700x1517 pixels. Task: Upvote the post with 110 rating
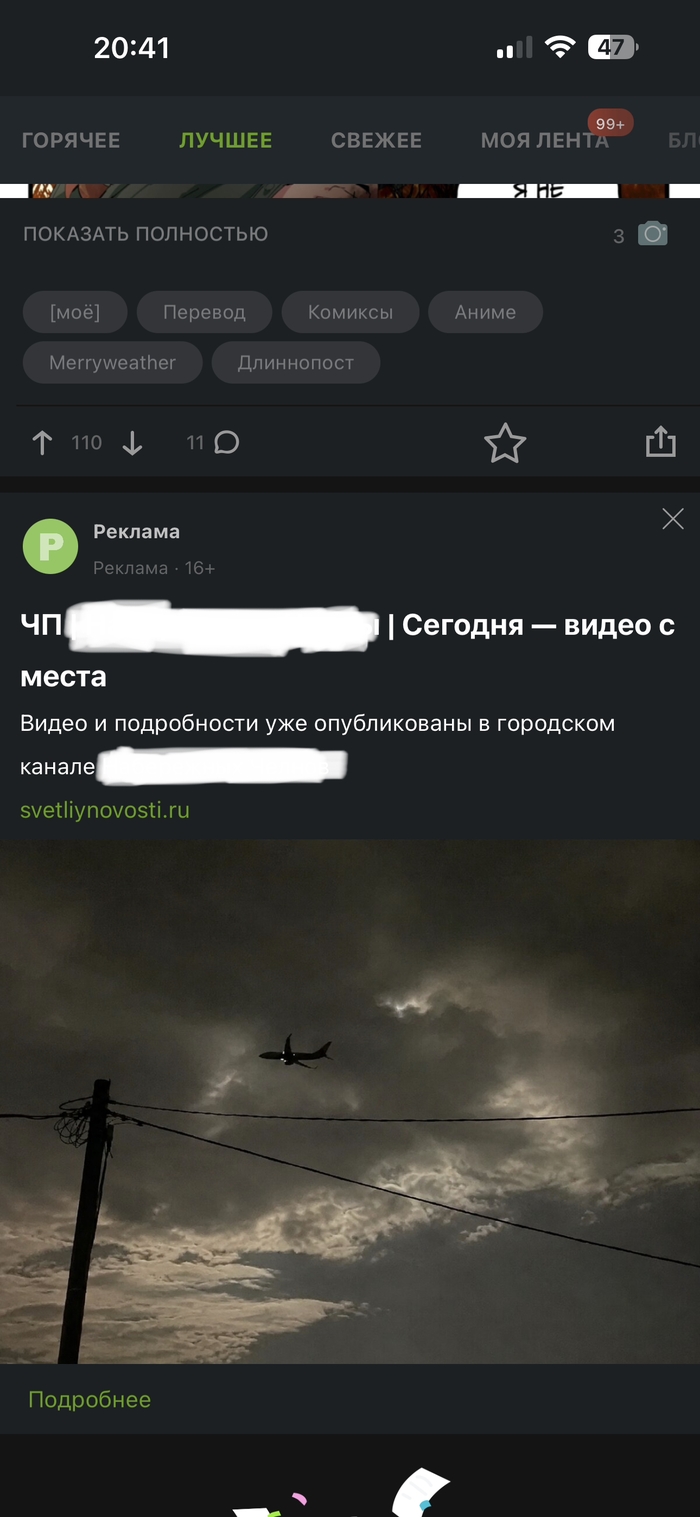pos(42,443)
